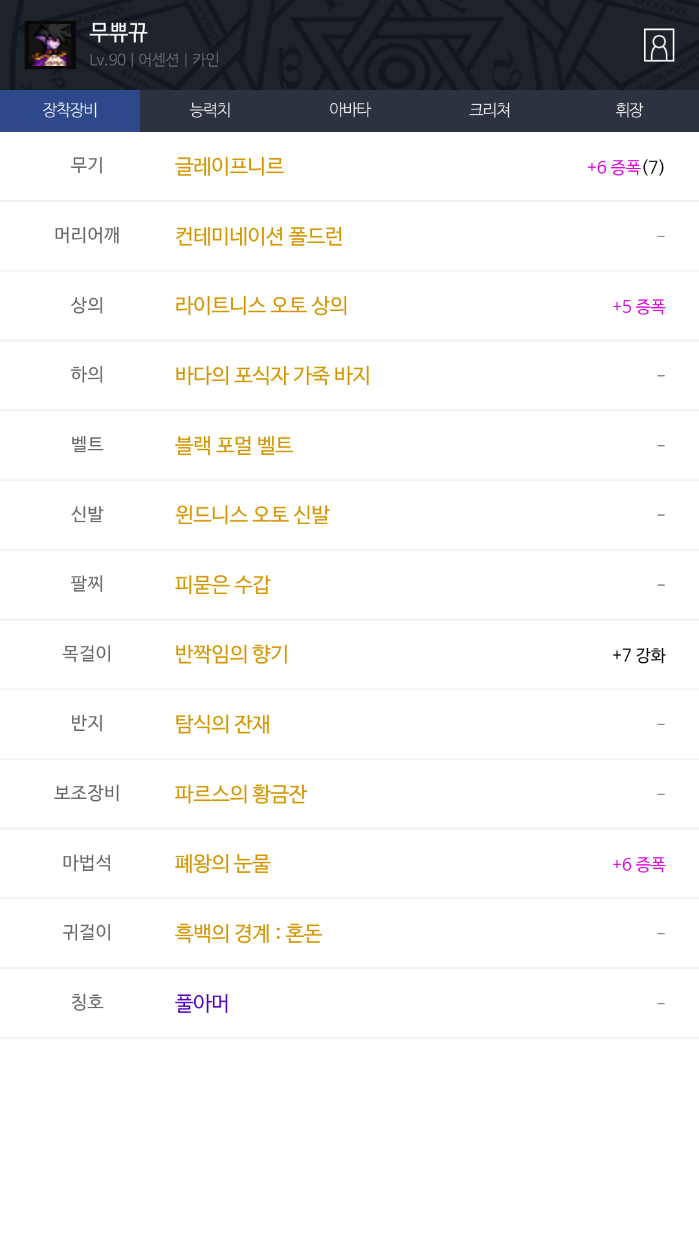699x1244 pixels.
Task: Open necklace item 반짝임의 향기
Action: coord(231,654)
